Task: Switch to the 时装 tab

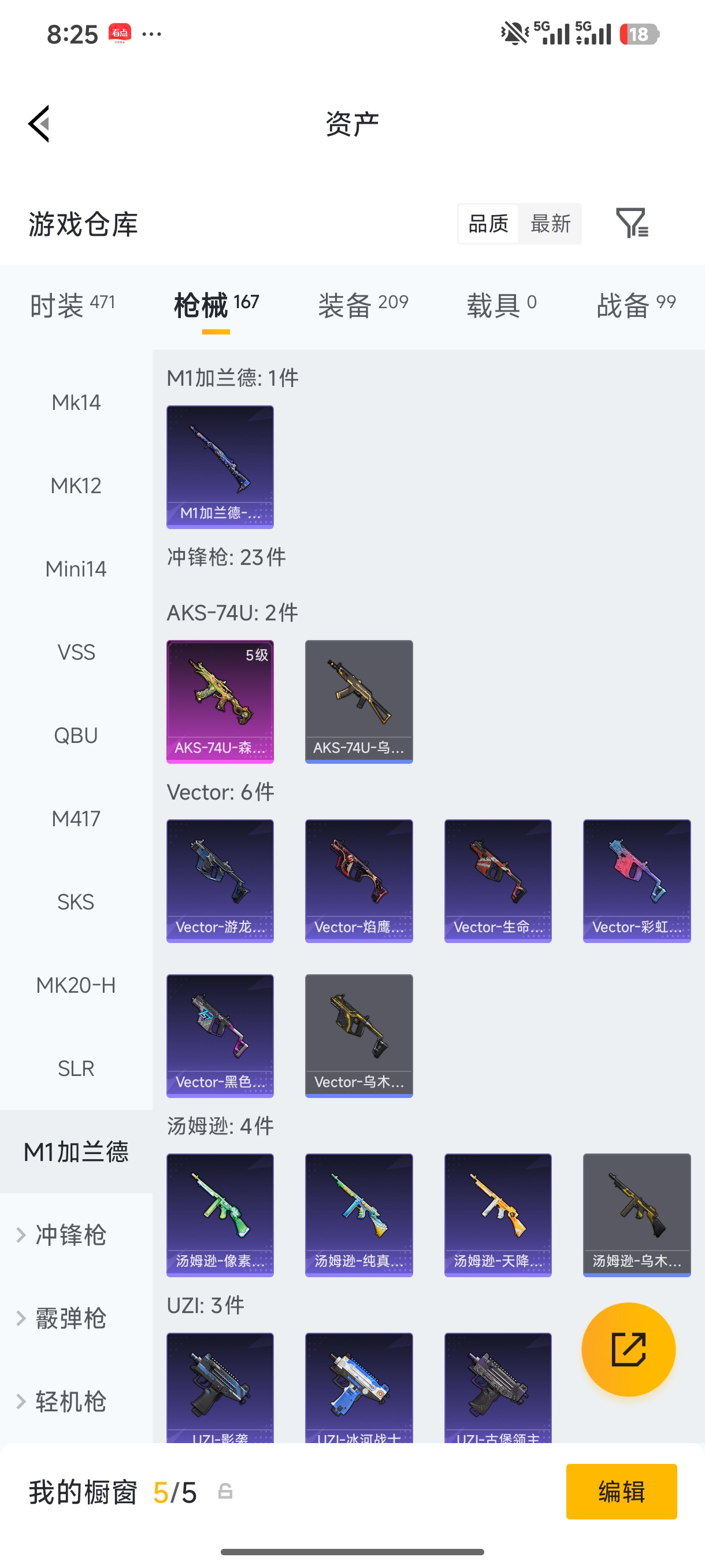Action: (72, 304)
